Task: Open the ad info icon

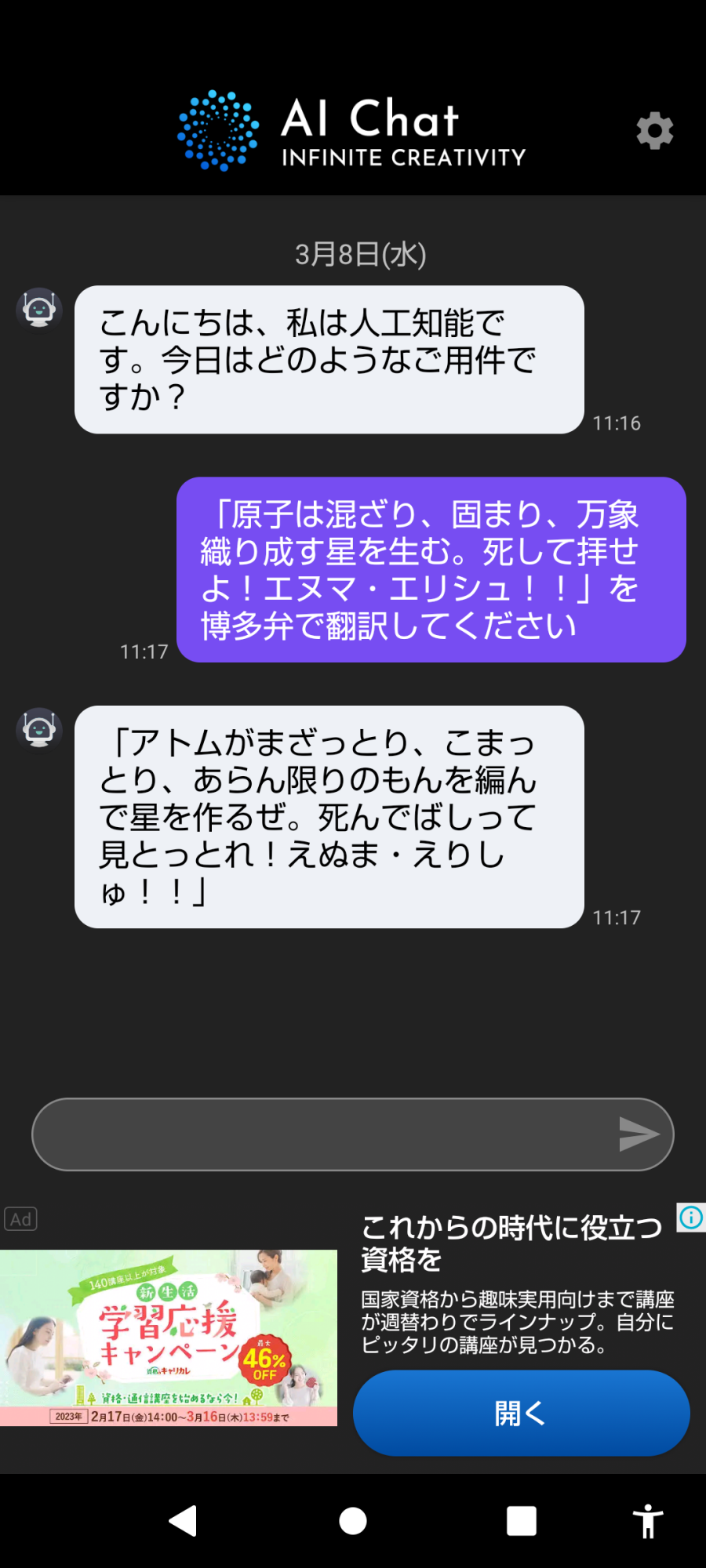Action: tap(691, 1218)
